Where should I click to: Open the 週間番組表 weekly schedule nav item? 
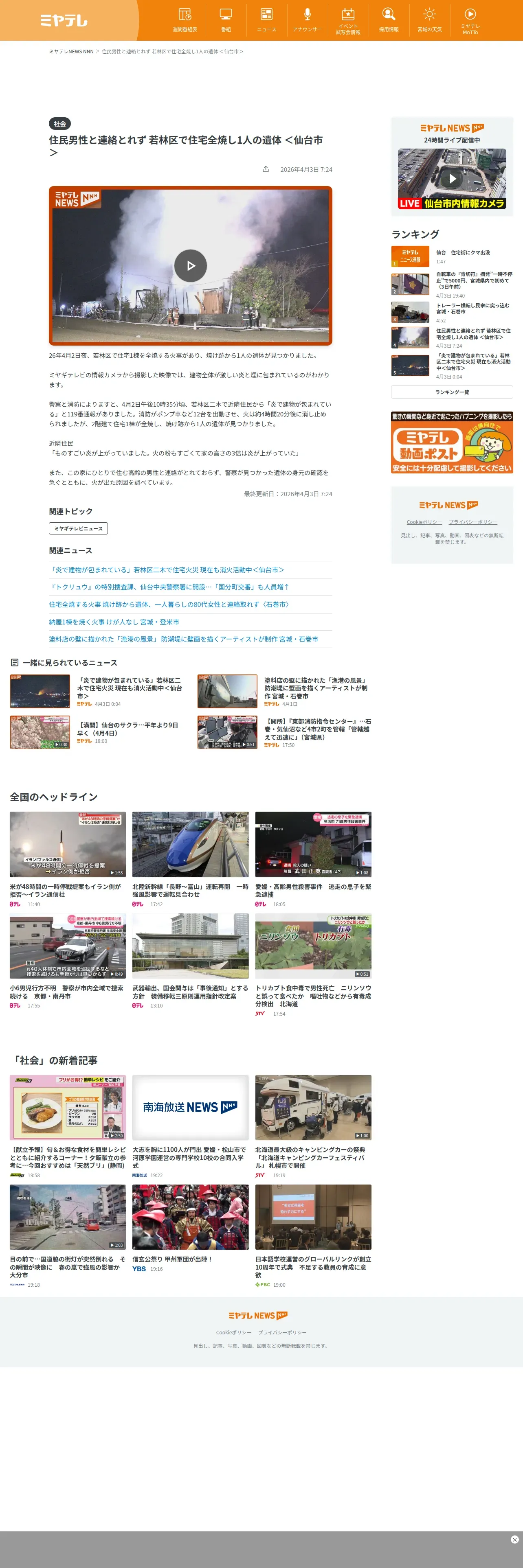(x=185, y=20)
